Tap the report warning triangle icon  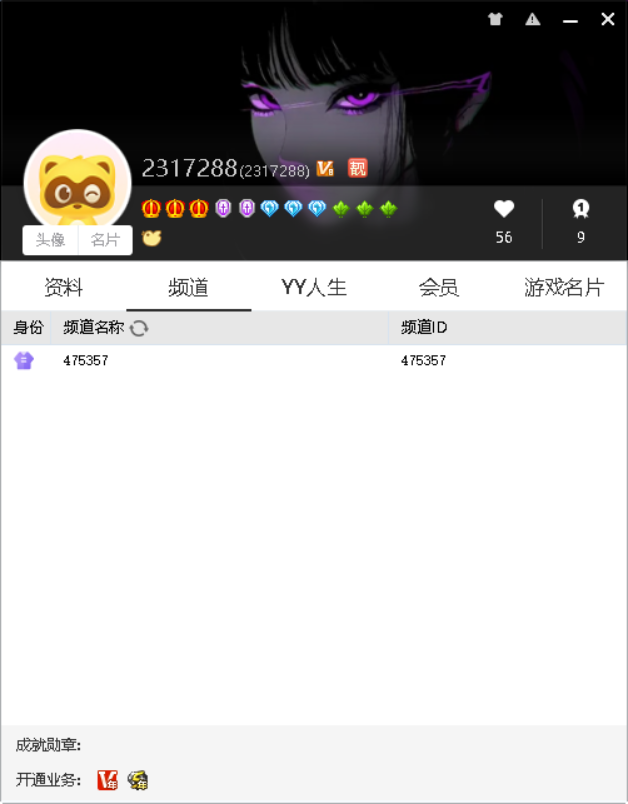coord(533,19)
